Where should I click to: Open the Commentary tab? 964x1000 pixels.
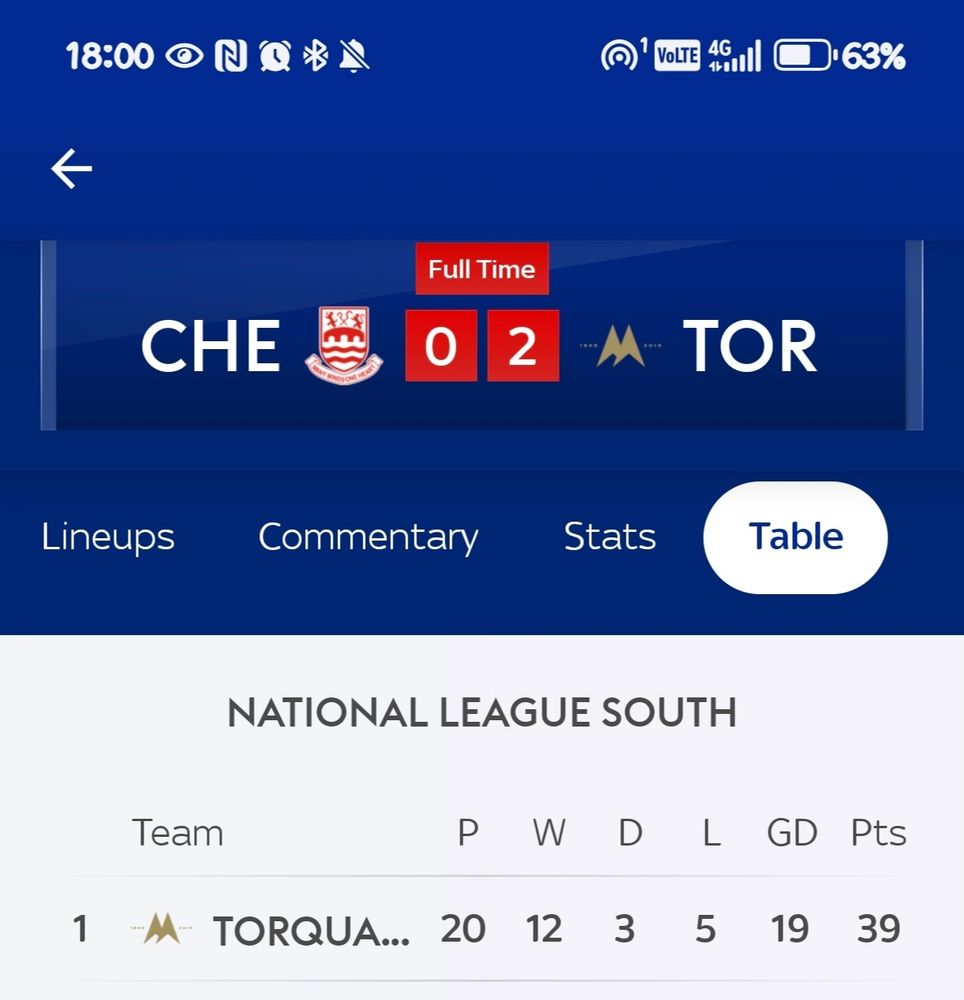point(368,537)
